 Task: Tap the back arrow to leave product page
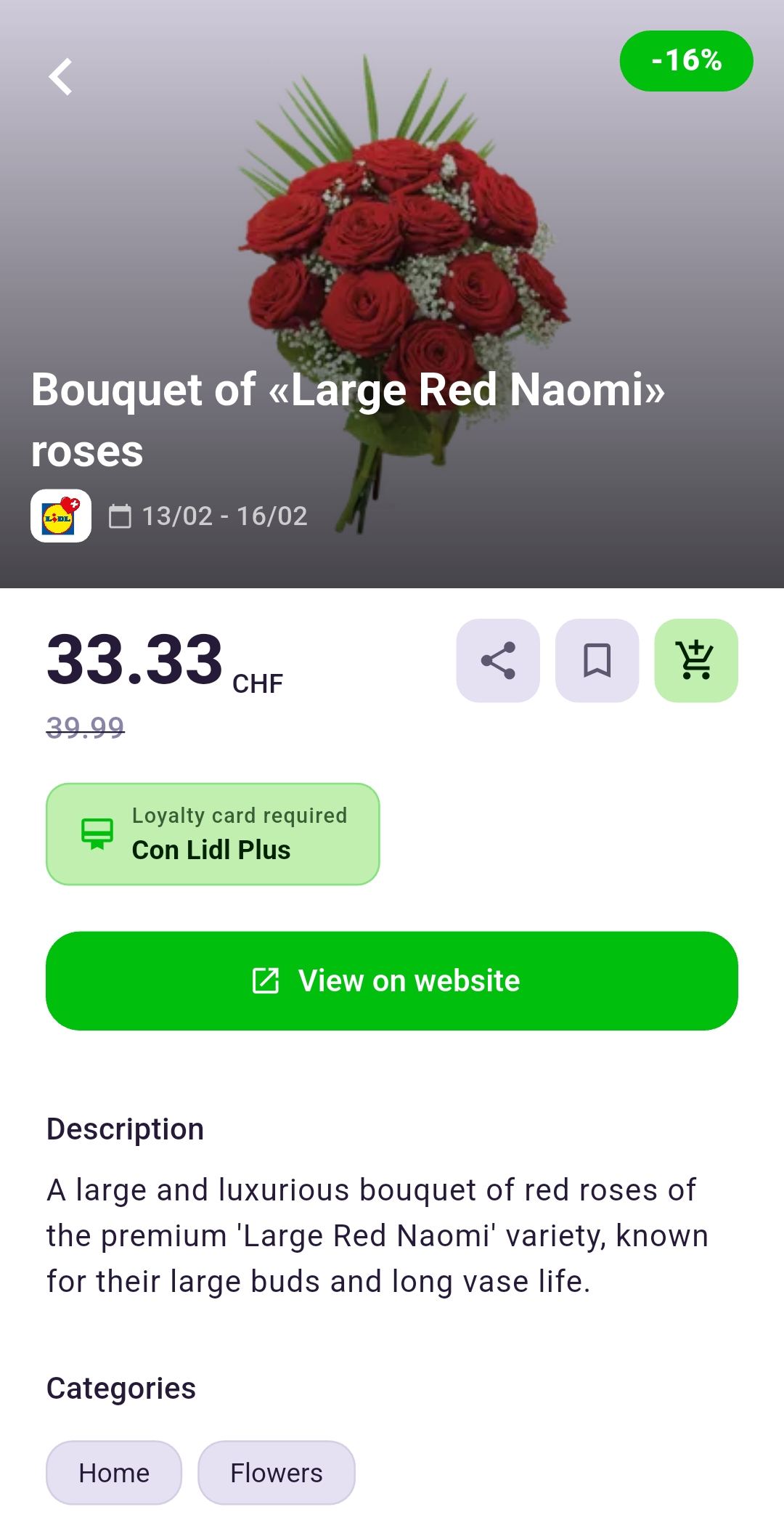tap(61, 77)
